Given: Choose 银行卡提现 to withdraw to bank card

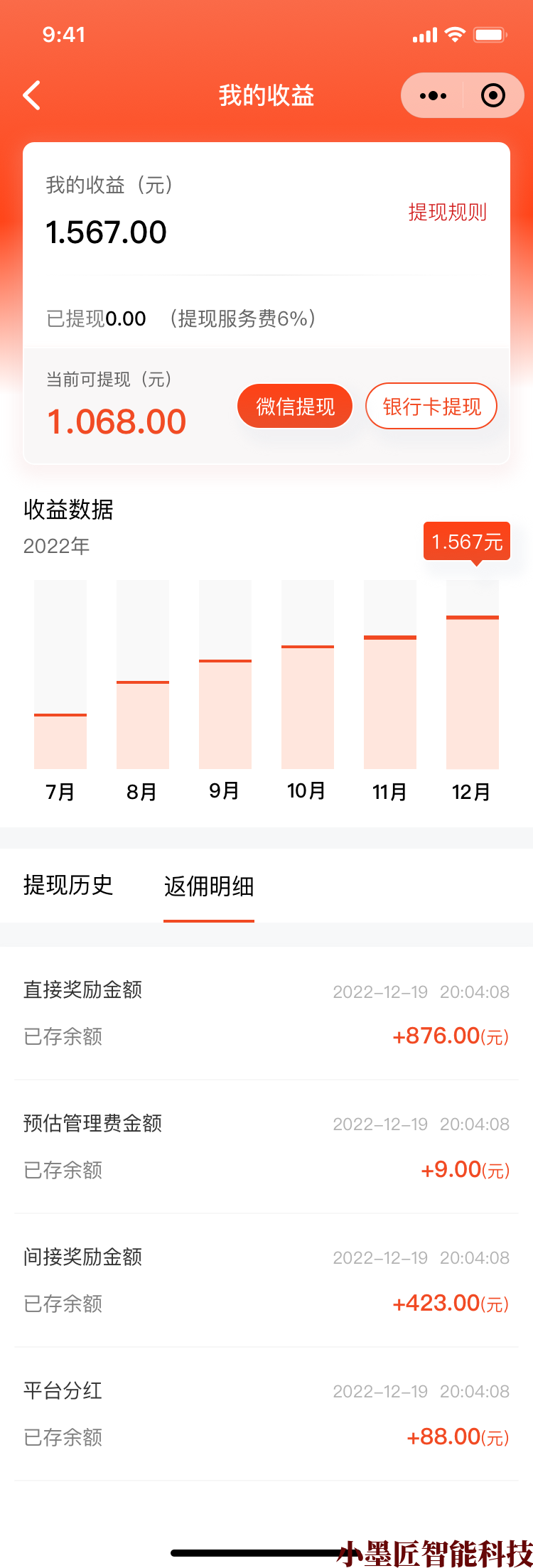Looking at the screenshot, I should tap(431, 407).
